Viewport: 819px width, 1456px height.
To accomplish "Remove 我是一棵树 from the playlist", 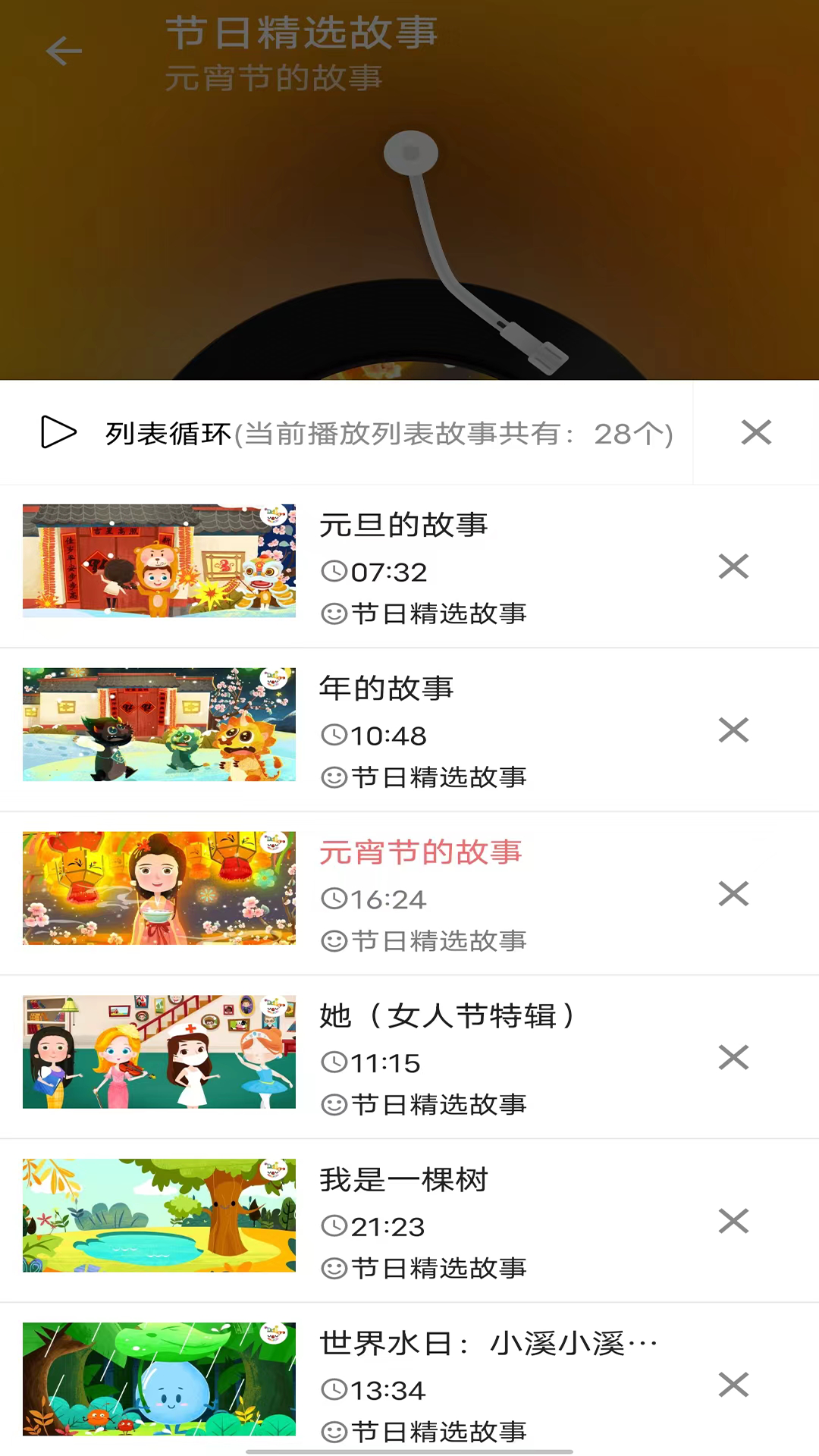I will coord(733,1221).
